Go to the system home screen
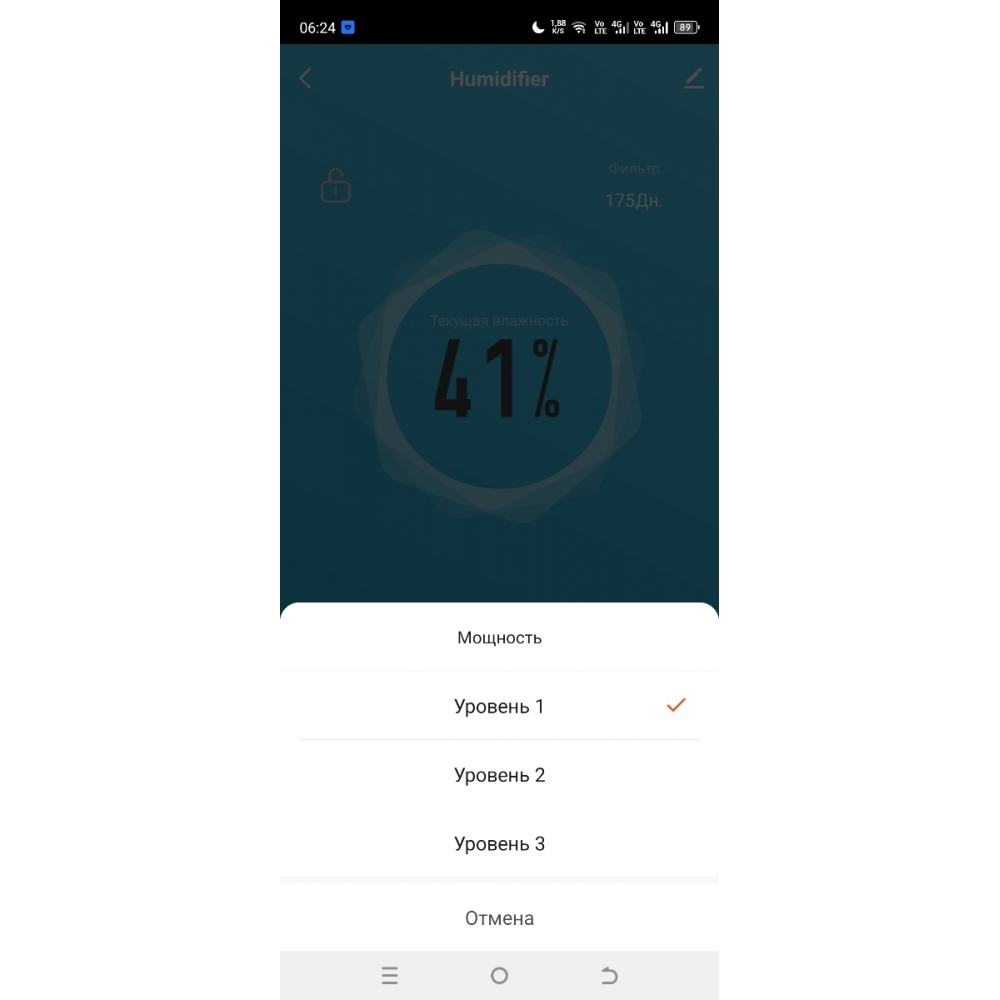1000x1000 pixels. point(499,976)
